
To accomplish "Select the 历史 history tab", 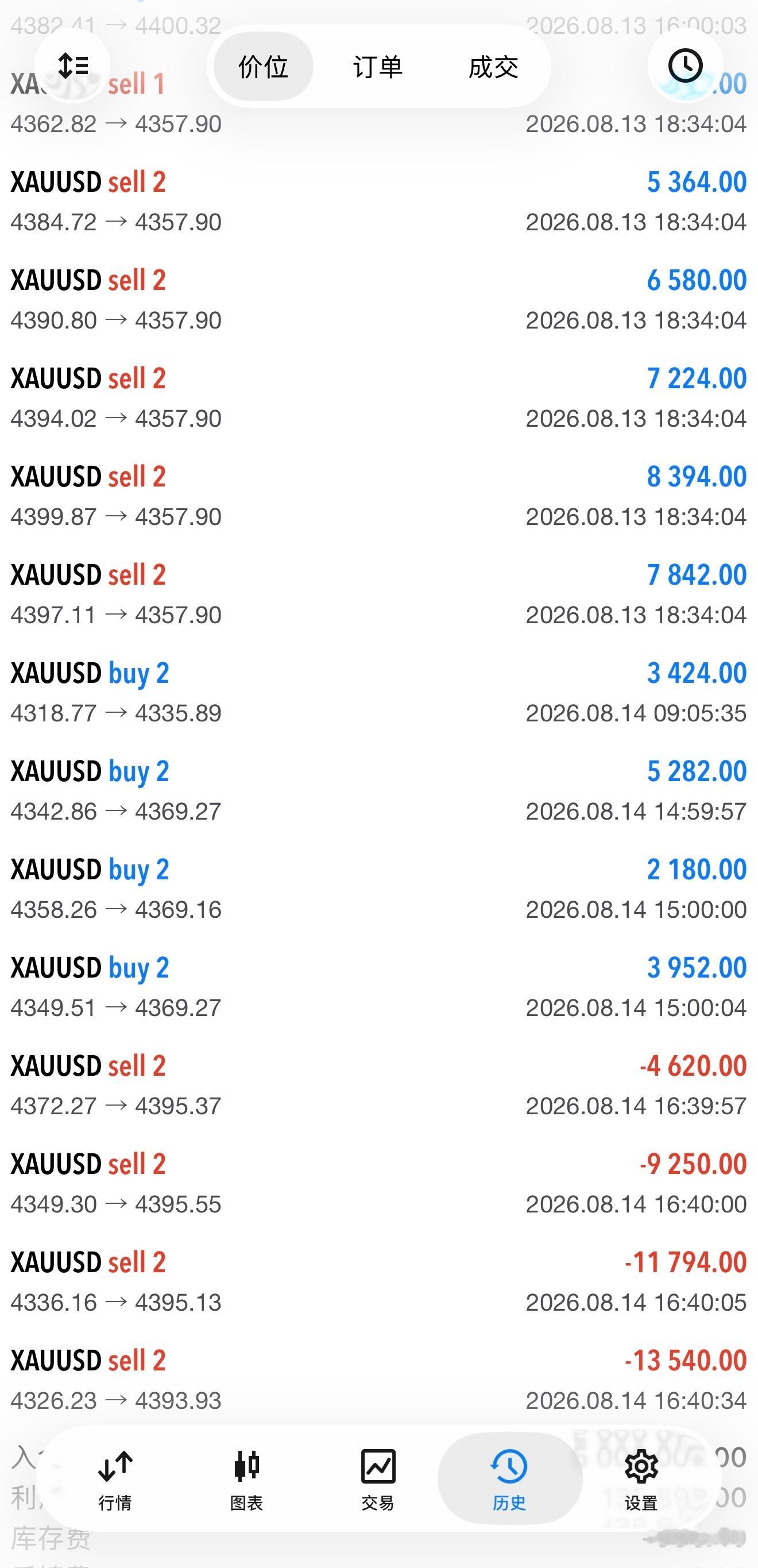I will click(x=510, y=1481).
